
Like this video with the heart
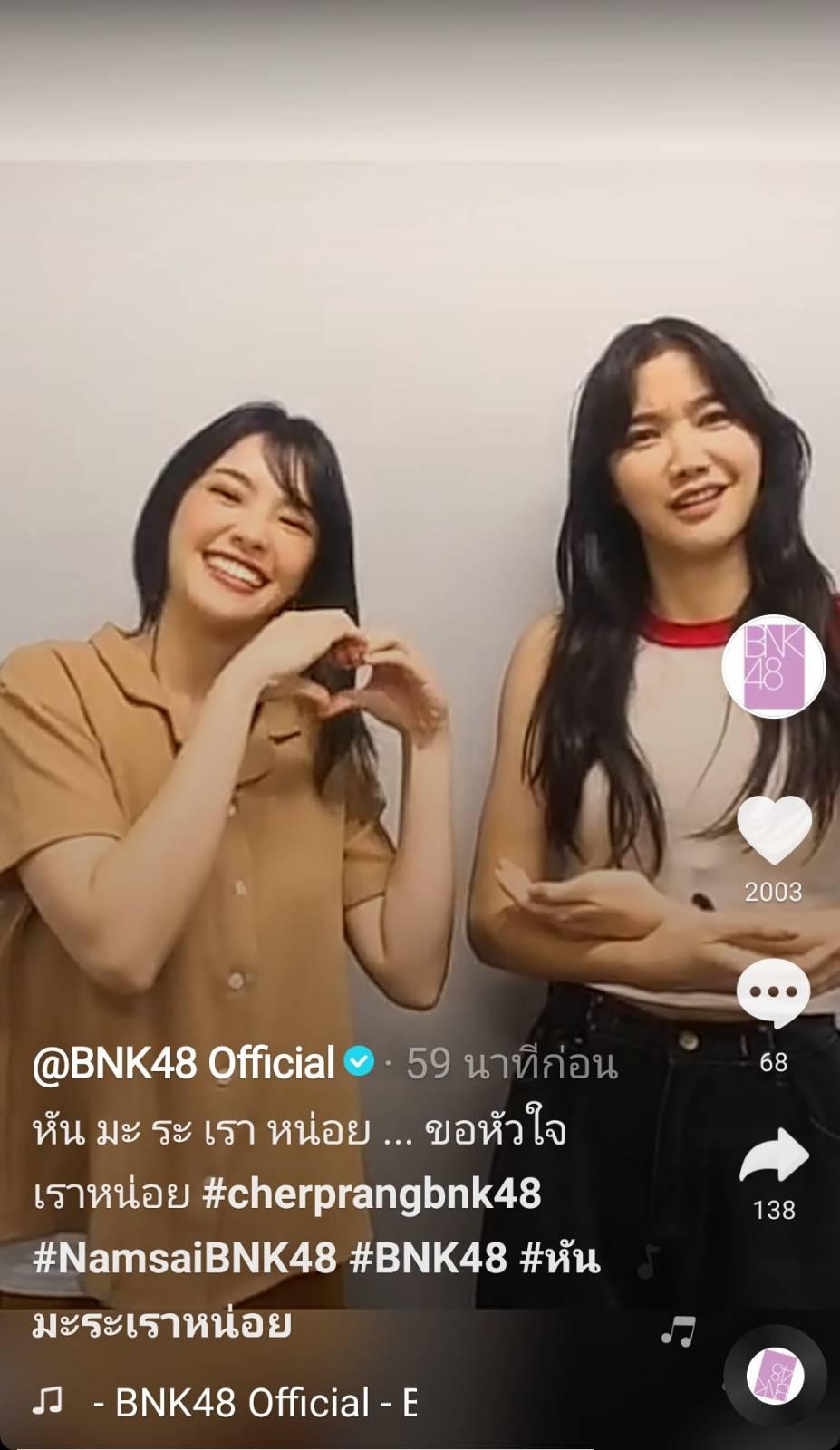tap(774, 830)
